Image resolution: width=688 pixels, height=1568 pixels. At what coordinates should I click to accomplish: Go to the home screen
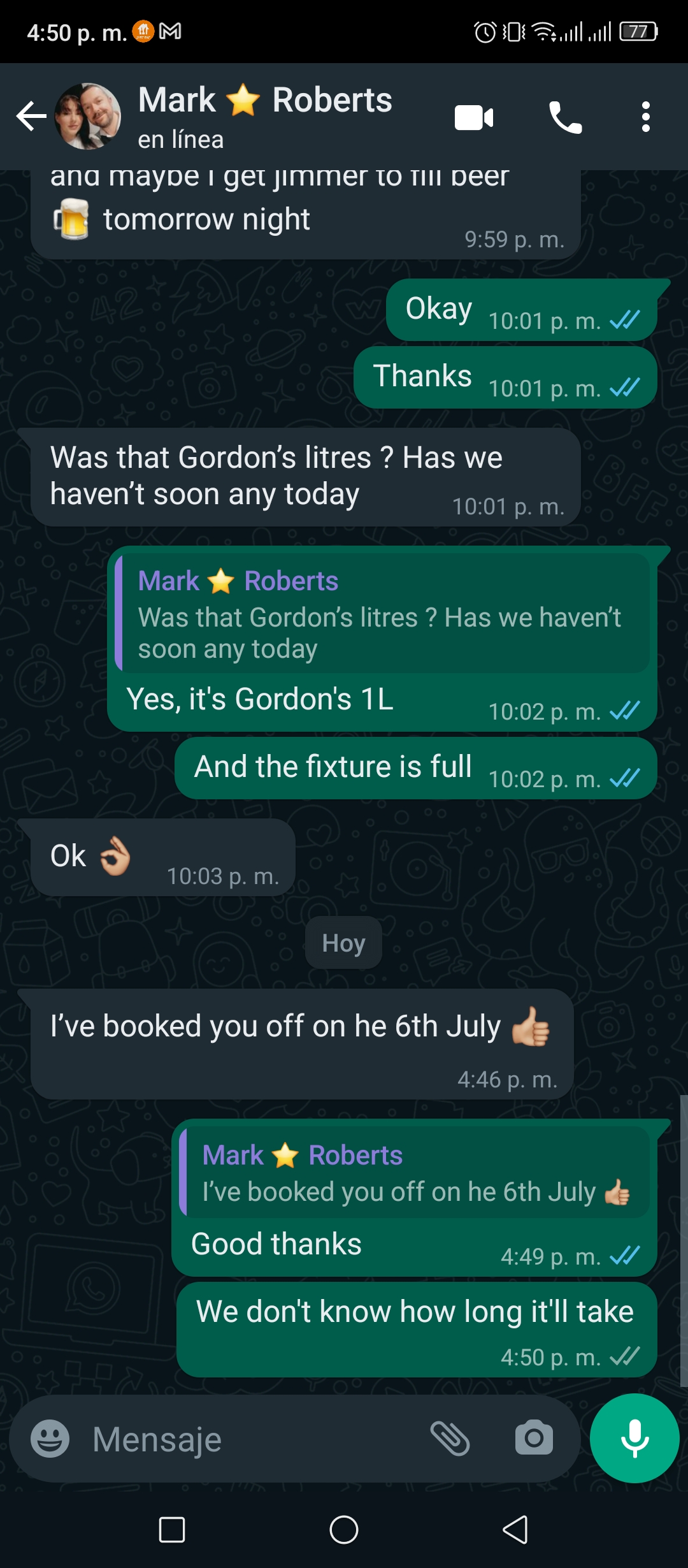[344, 1530]
